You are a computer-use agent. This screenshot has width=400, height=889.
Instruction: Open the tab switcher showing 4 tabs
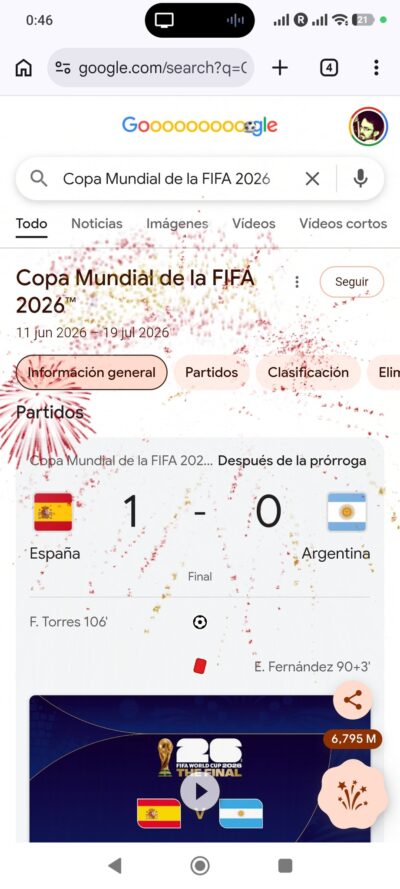coord(329,68)
